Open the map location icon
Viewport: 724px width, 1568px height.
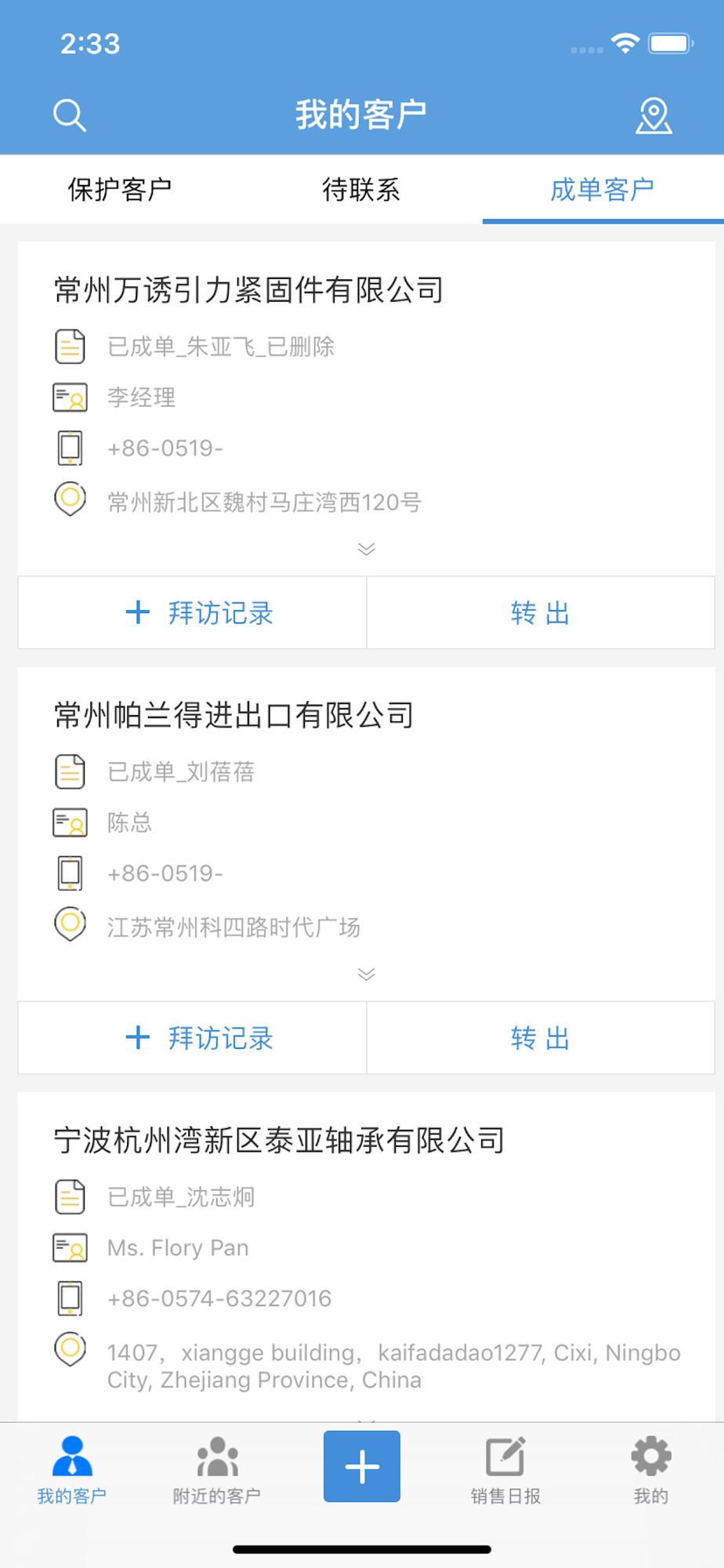pos(653,115)
